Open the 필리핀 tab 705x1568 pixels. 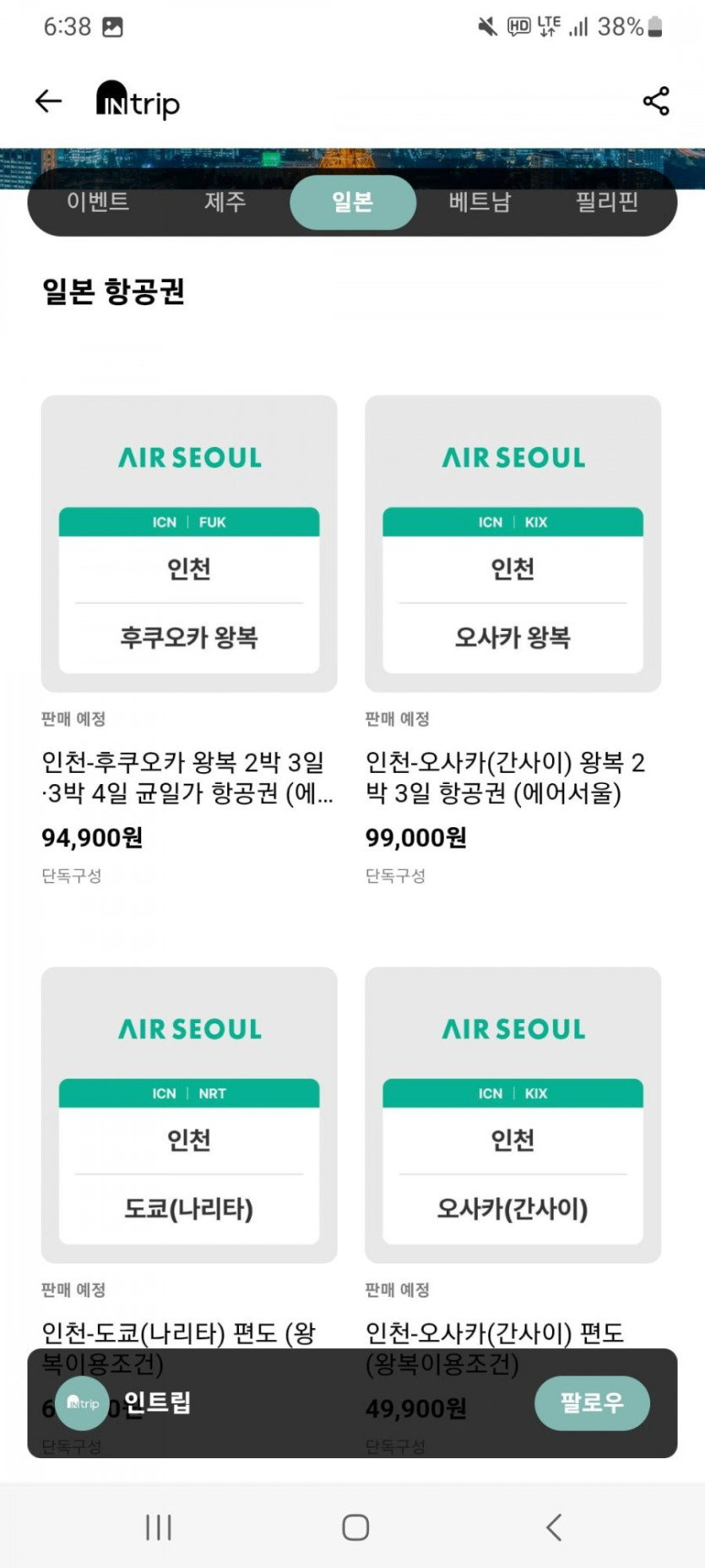click(606, 202)
